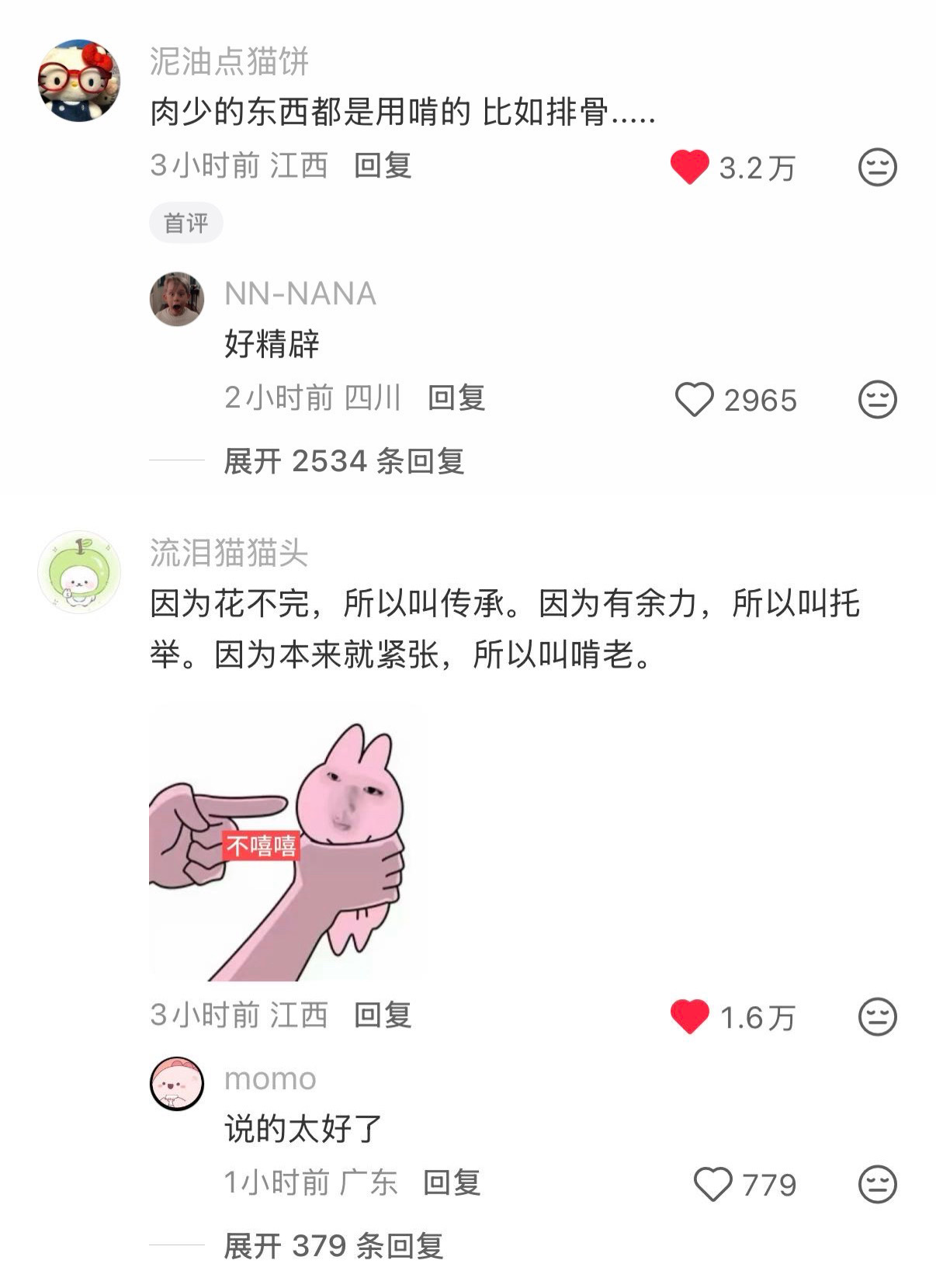Viewport: 936px width, 1288px height.
Task: Open momo's profile avatar
Action: pyautogui.click(x=177, y=1084)
